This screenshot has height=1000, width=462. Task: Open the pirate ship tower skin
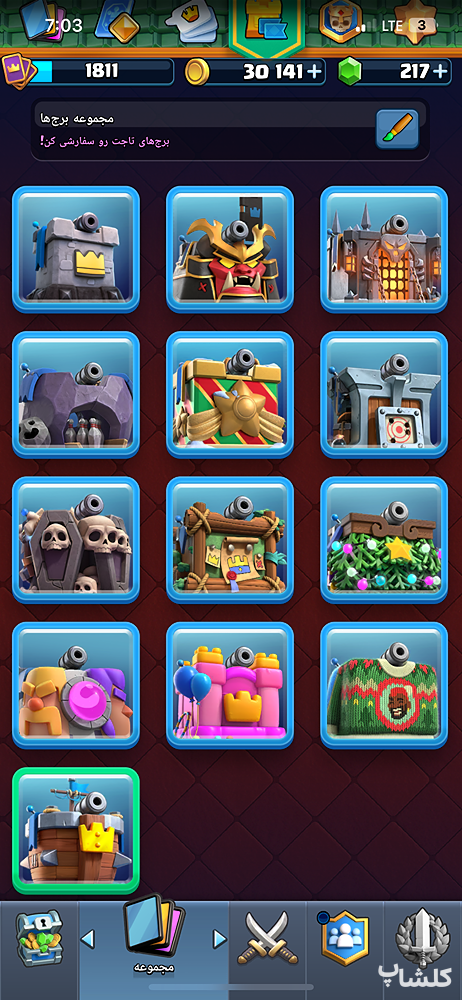tap(76, 831)
